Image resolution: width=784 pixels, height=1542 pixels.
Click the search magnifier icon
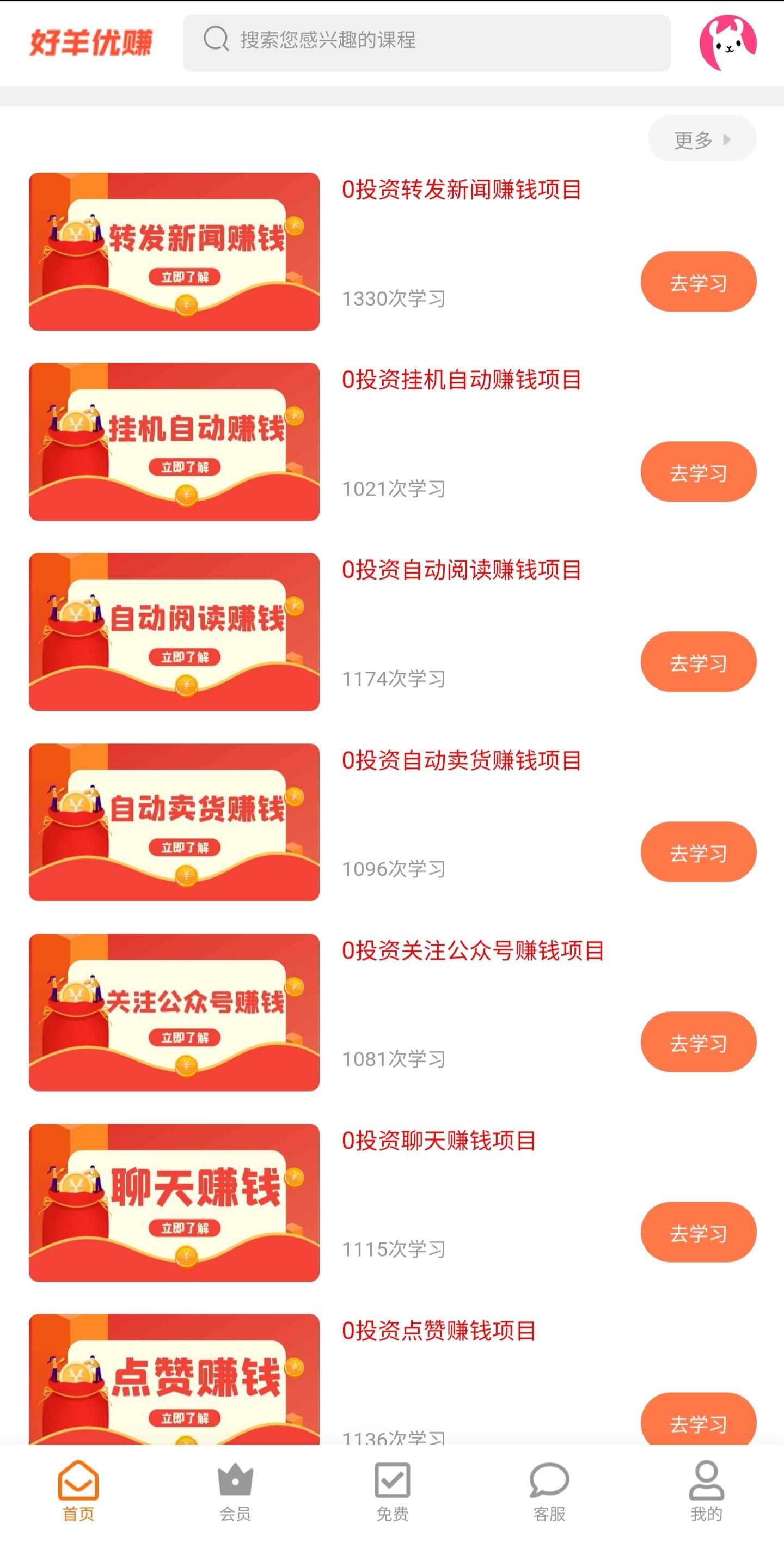pos(217,40)
